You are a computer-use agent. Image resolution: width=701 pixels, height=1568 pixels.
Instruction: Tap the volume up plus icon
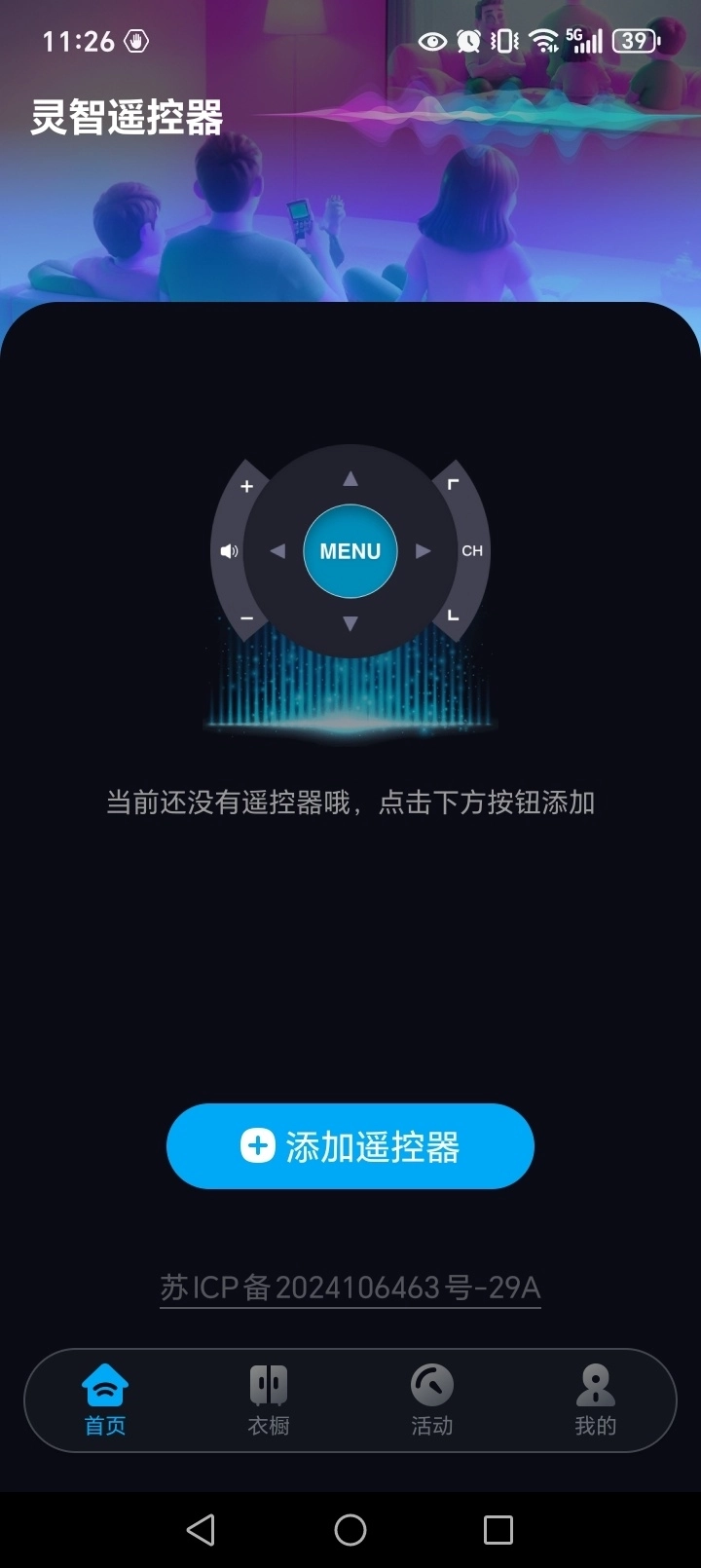tap(246, 486)
